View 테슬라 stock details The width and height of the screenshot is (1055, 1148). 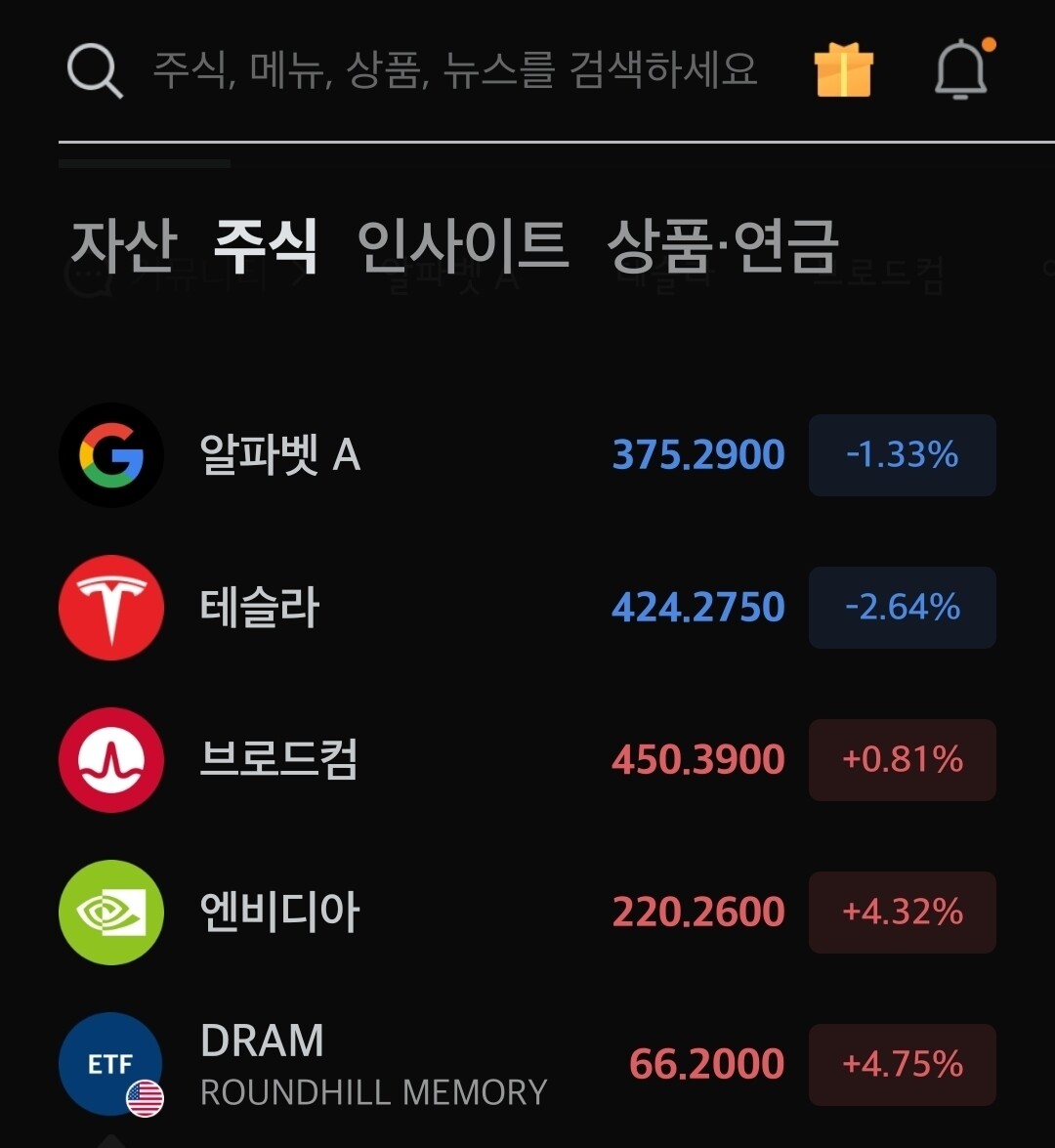coord(527,607)
